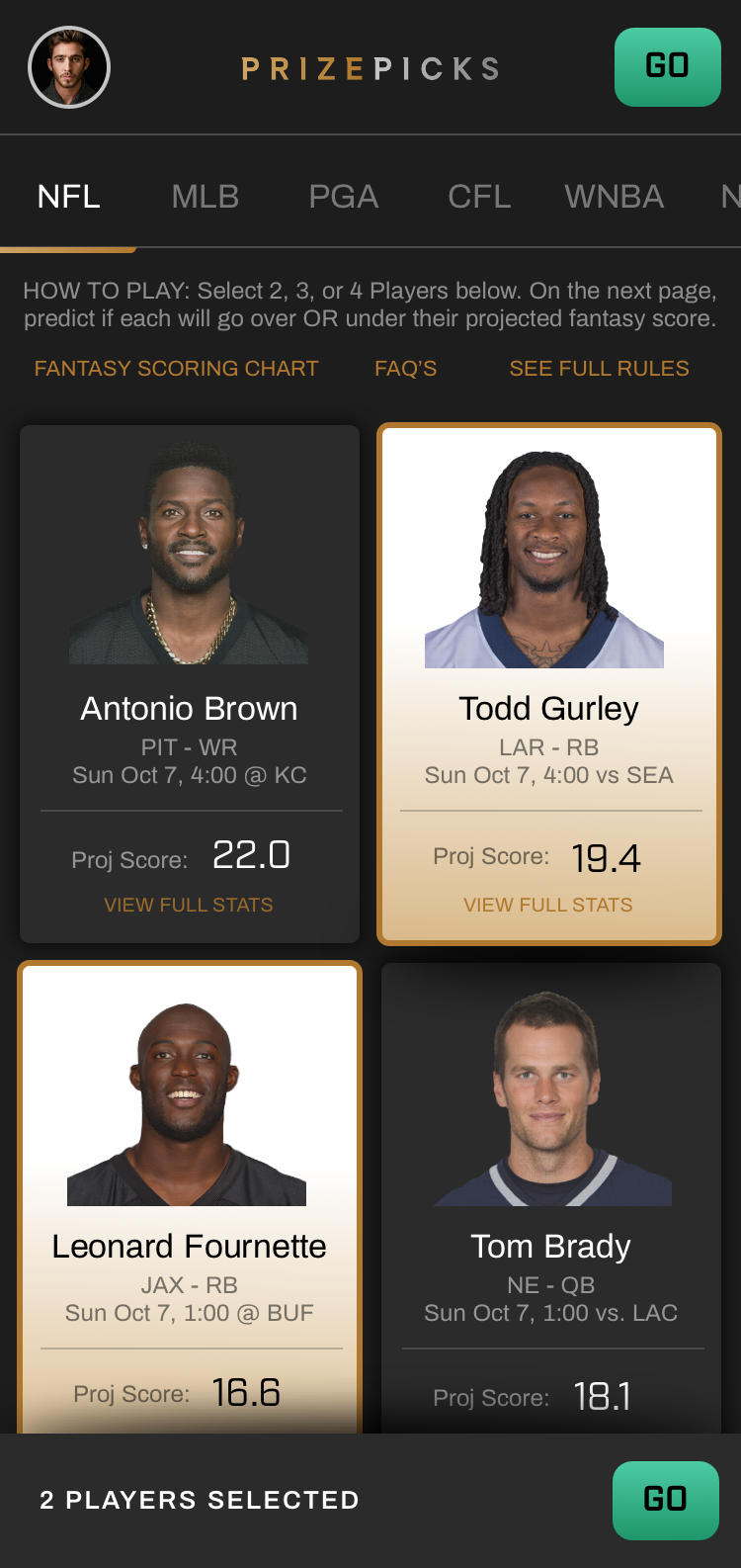View full stats for Antonio Brown
The image size is (741, 1568).
tap(189, 905)
